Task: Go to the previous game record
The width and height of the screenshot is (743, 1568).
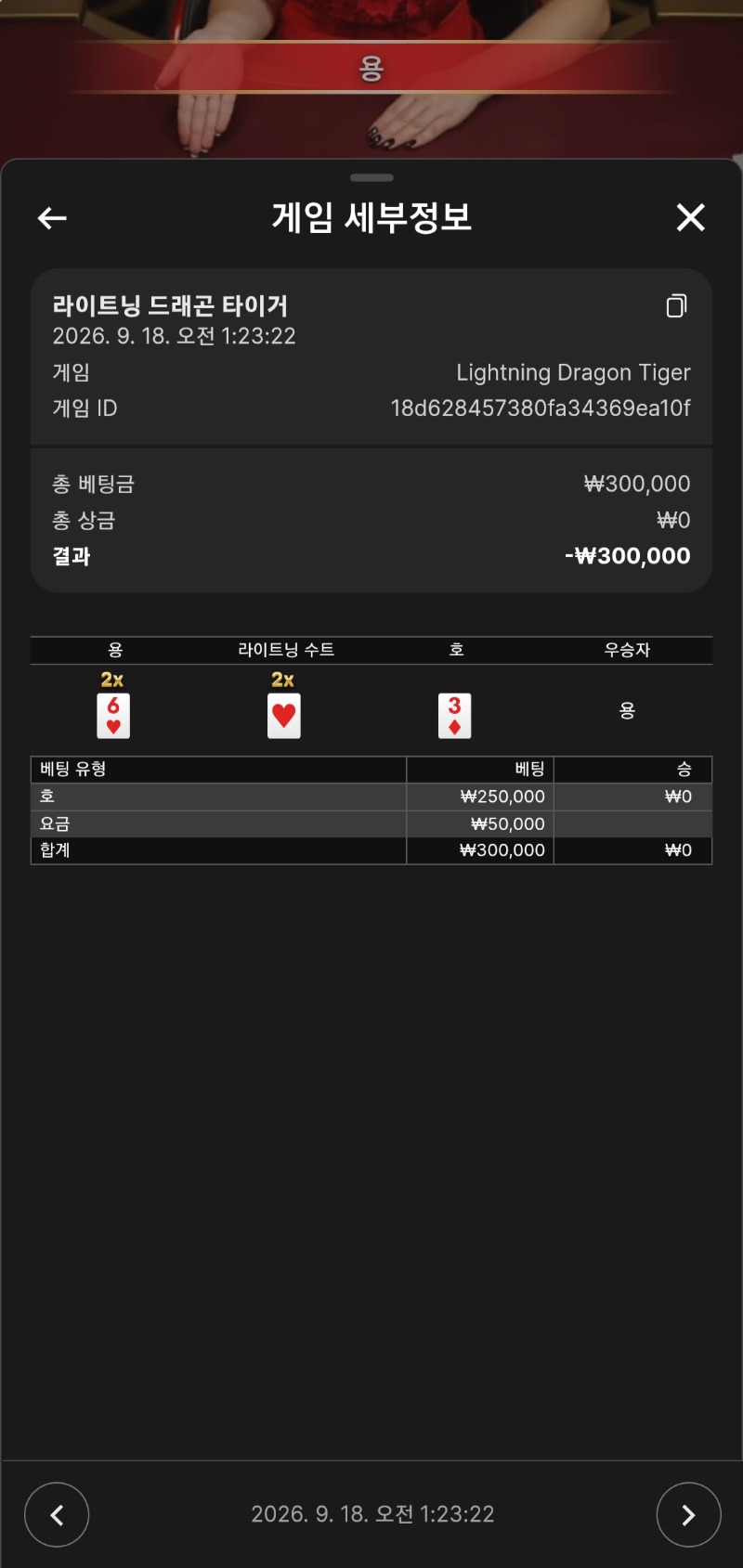Action: click(57, 1515)
